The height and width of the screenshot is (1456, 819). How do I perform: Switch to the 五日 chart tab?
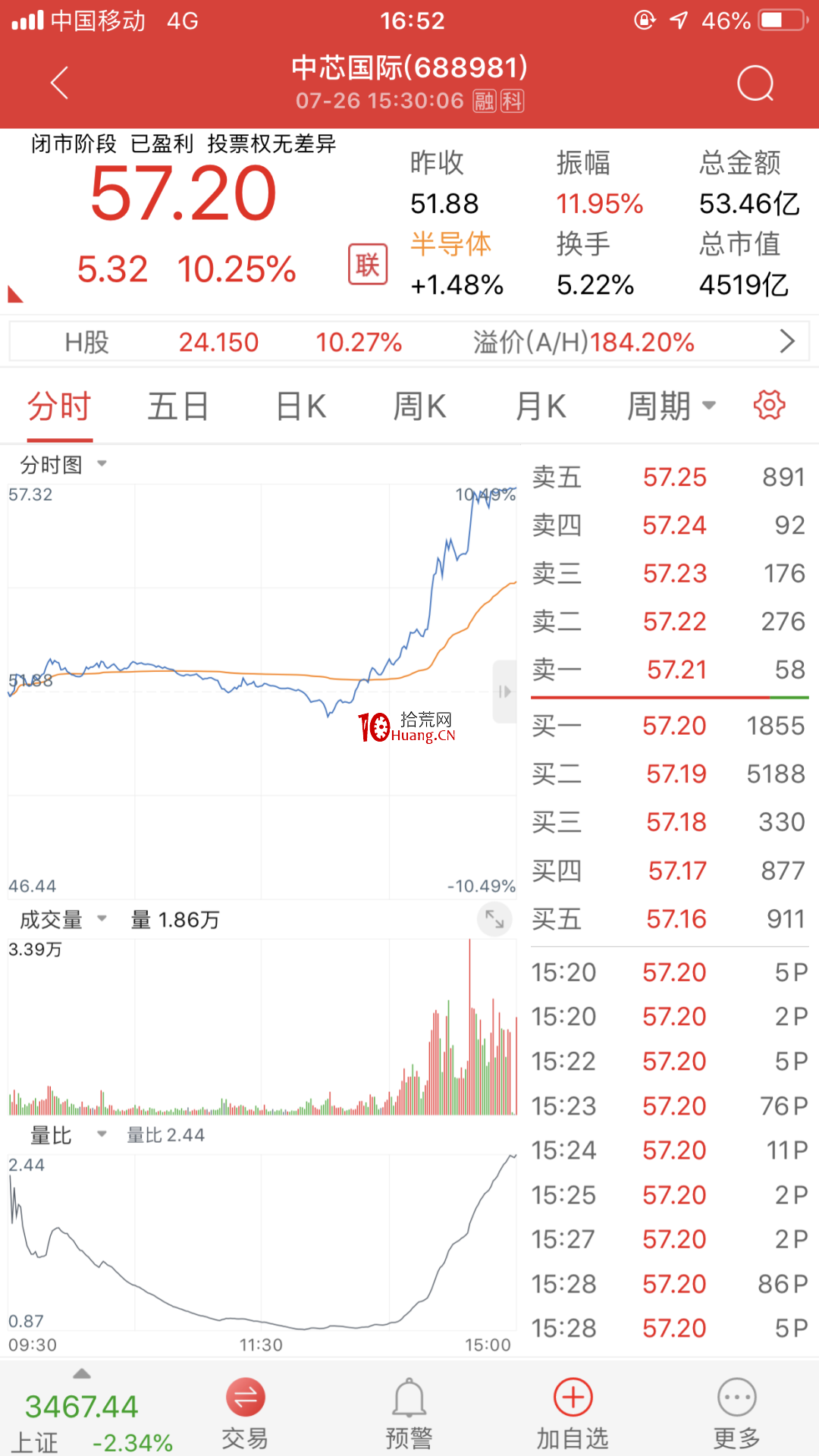pyautogui.click(x=178, y=406)
